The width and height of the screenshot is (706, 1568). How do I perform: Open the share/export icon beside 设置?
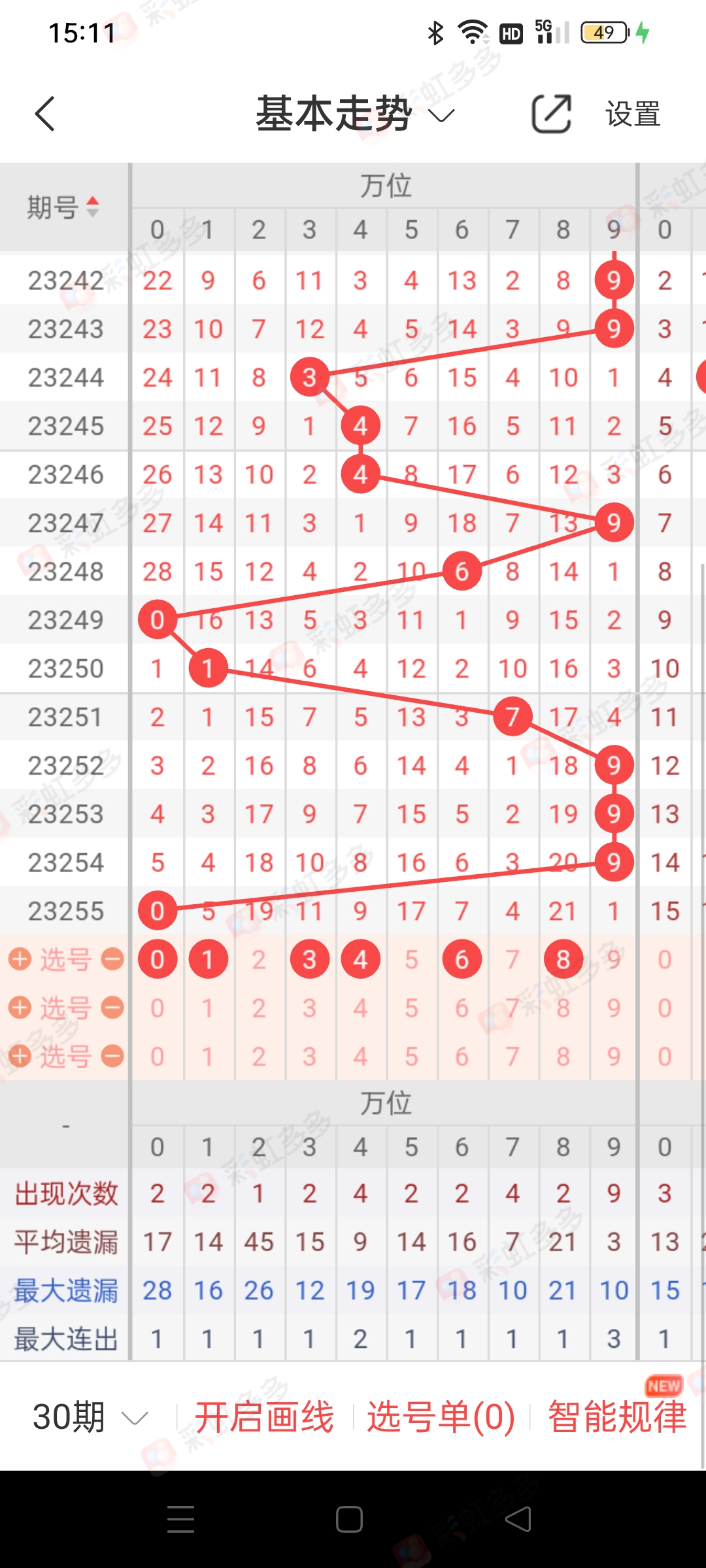[x=551, y=114]
